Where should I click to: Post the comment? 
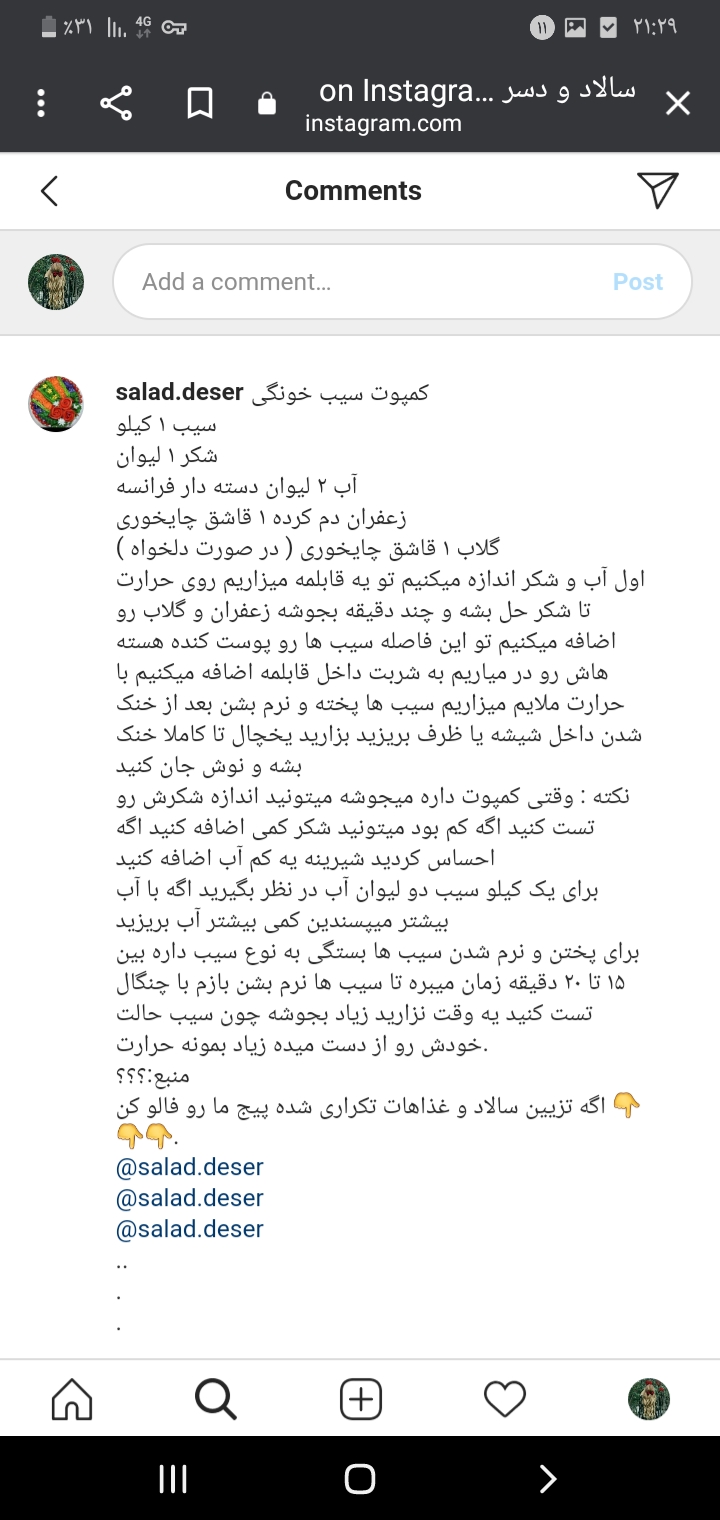pyautogui.click(x=638, y=282)
